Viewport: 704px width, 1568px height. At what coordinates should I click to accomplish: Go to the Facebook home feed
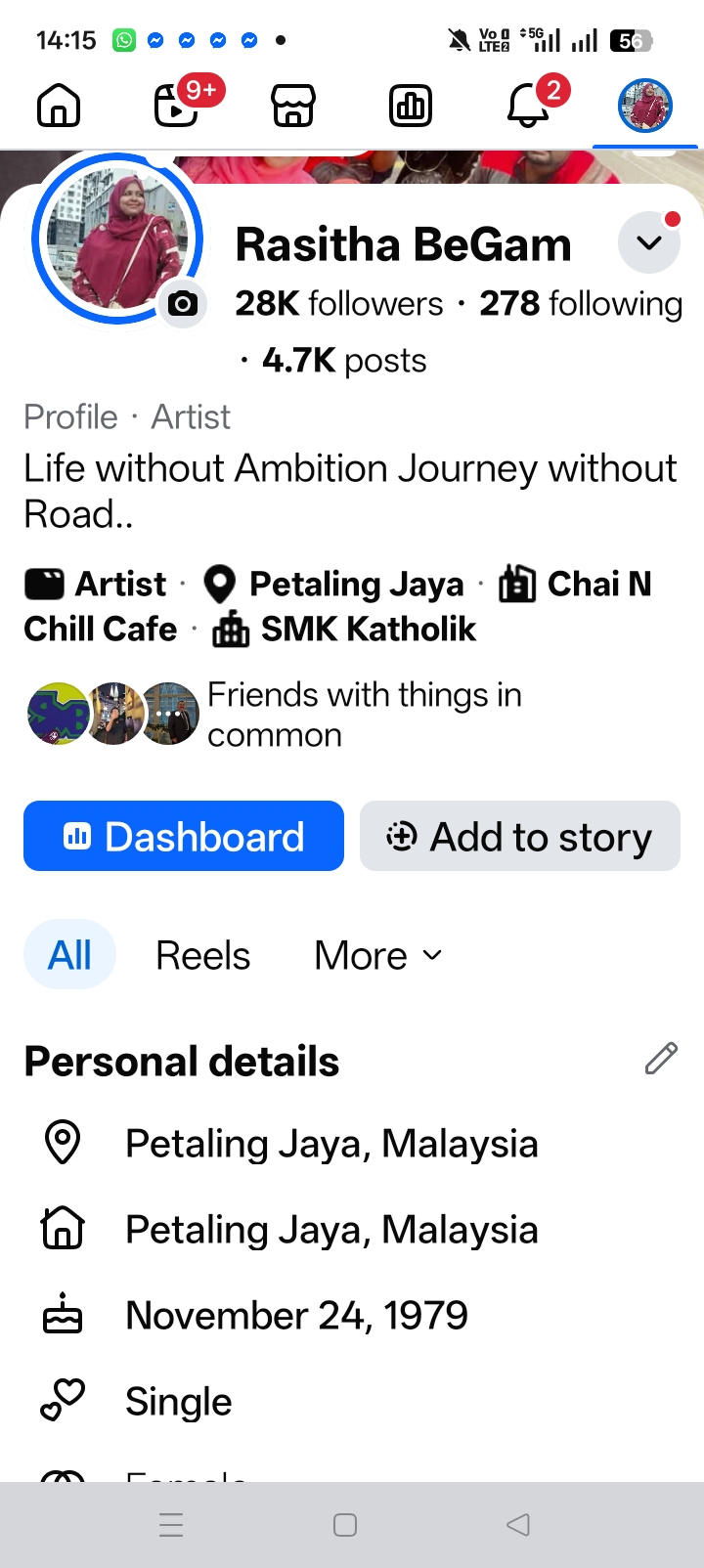59,106
